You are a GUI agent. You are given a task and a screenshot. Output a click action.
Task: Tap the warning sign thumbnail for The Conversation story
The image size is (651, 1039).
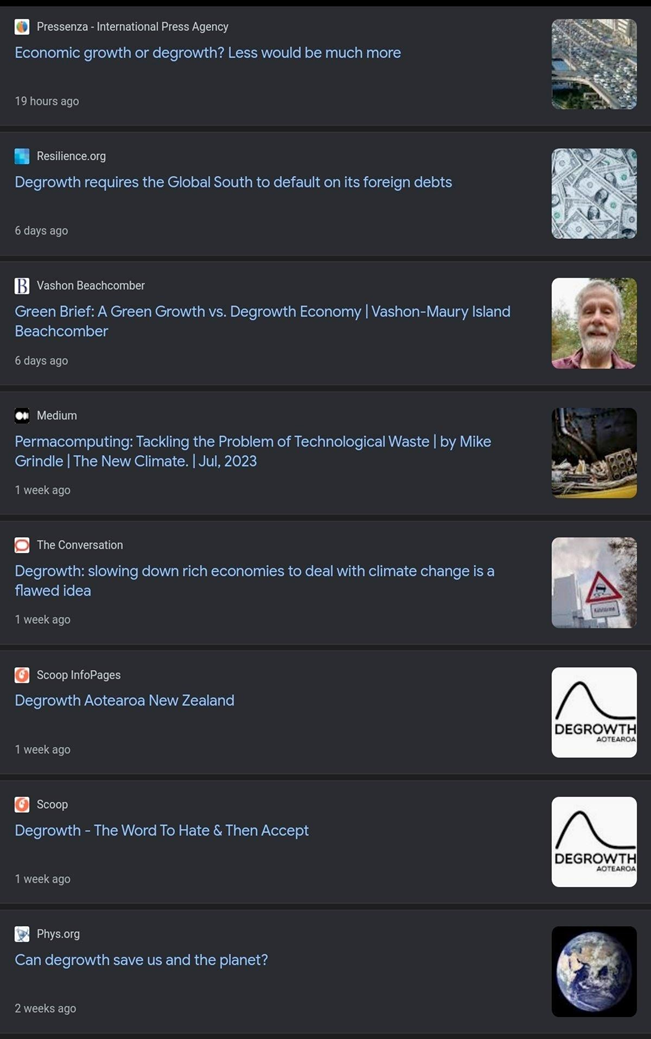tap(594, 582)
